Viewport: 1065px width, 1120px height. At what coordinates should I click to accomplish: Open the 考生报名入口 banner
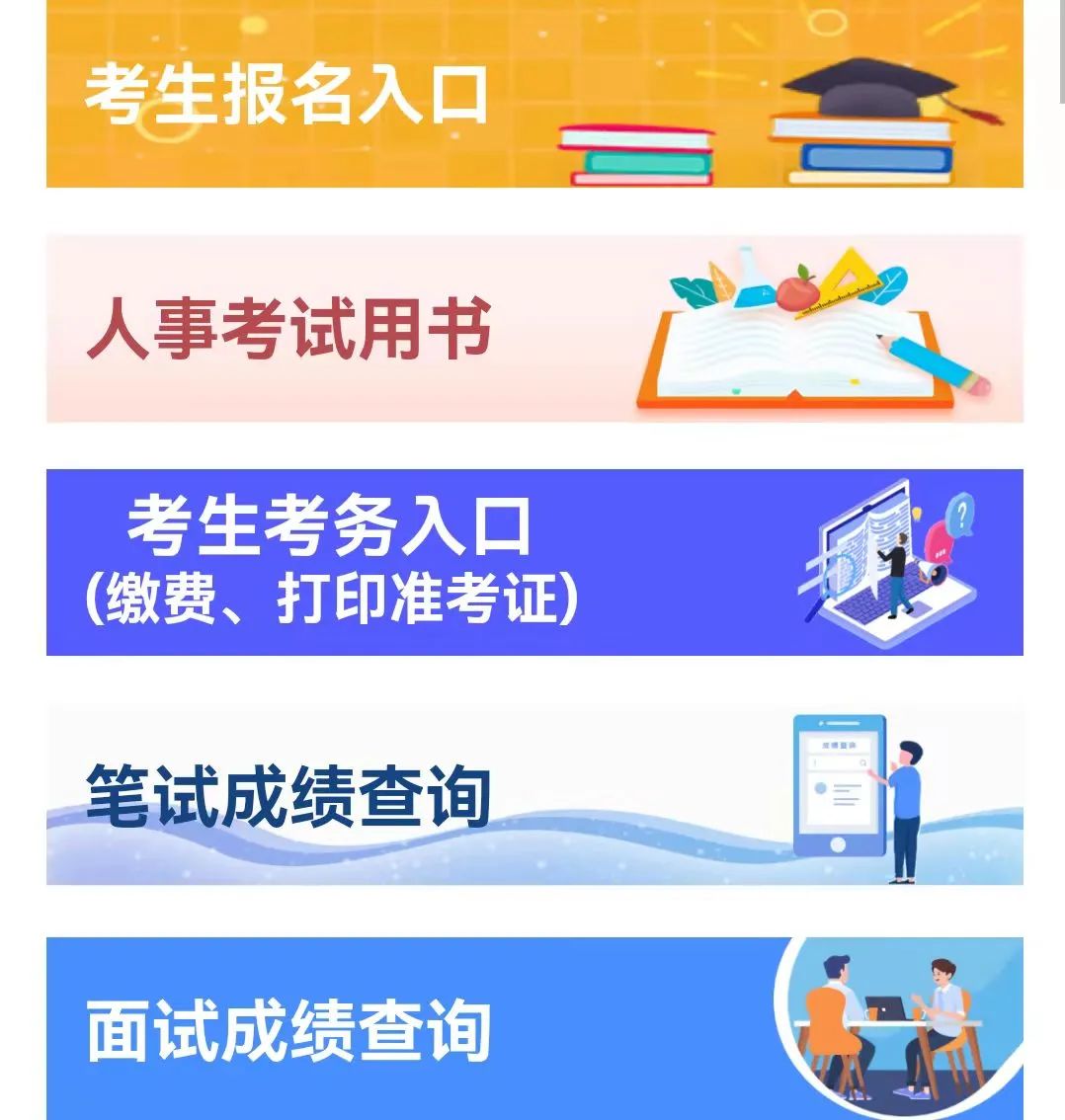(x=533, y=94)
